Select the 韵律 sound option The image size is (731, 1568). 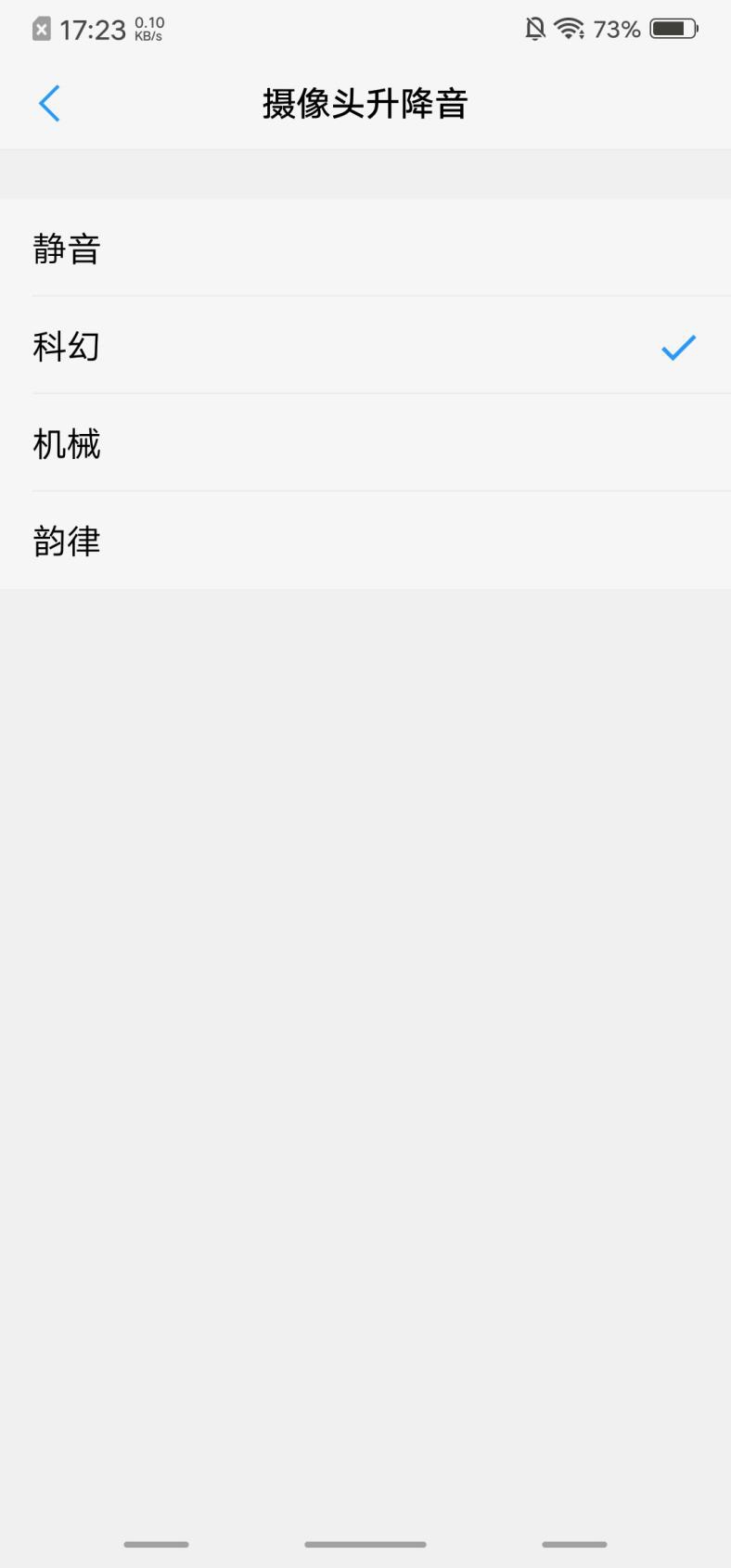pos(365,542)
